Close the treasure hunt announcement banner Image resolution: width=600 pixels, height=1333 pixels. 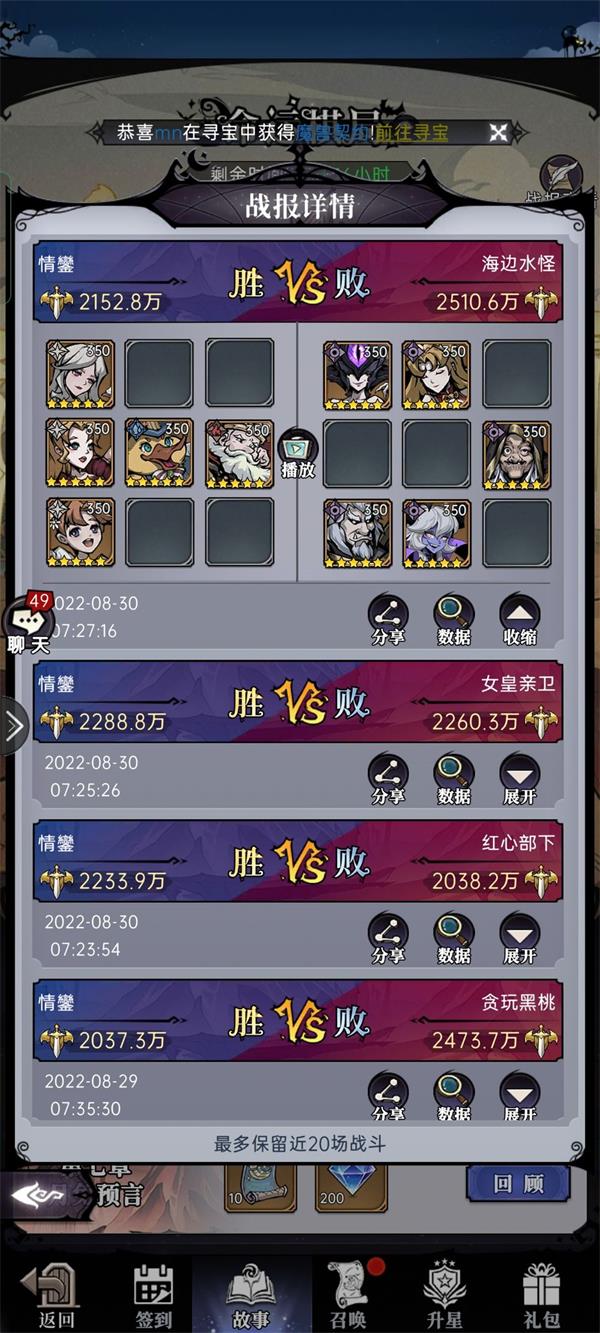coord(498,132)
